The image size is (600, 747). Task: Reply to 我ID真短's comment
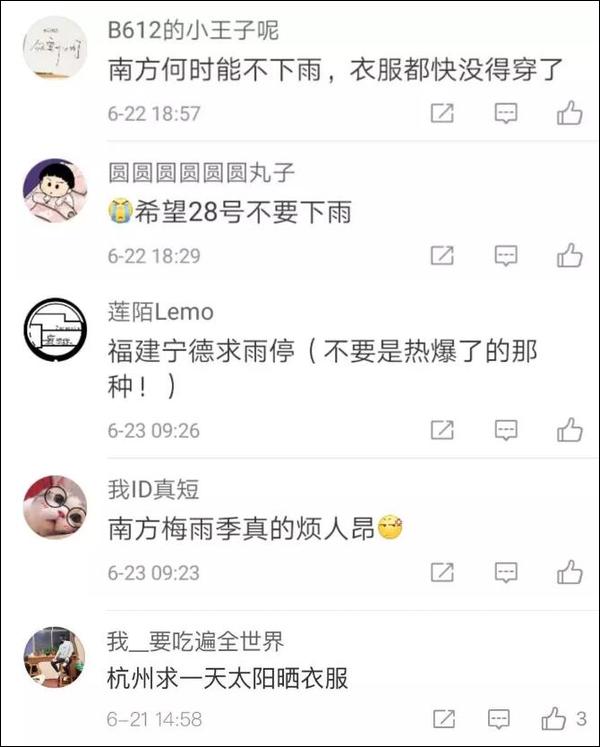pyautogui.click(x=507, y=573)
